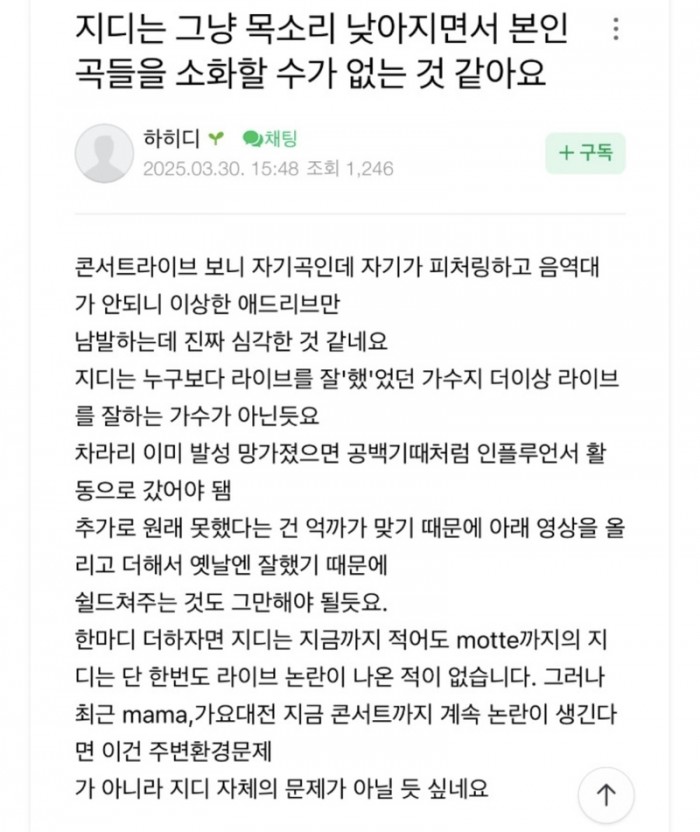The width and height of the screenshot is (700, 832).
Task: Open chat with 하히디 via 채팅
Action: click(x=264, y=138)
